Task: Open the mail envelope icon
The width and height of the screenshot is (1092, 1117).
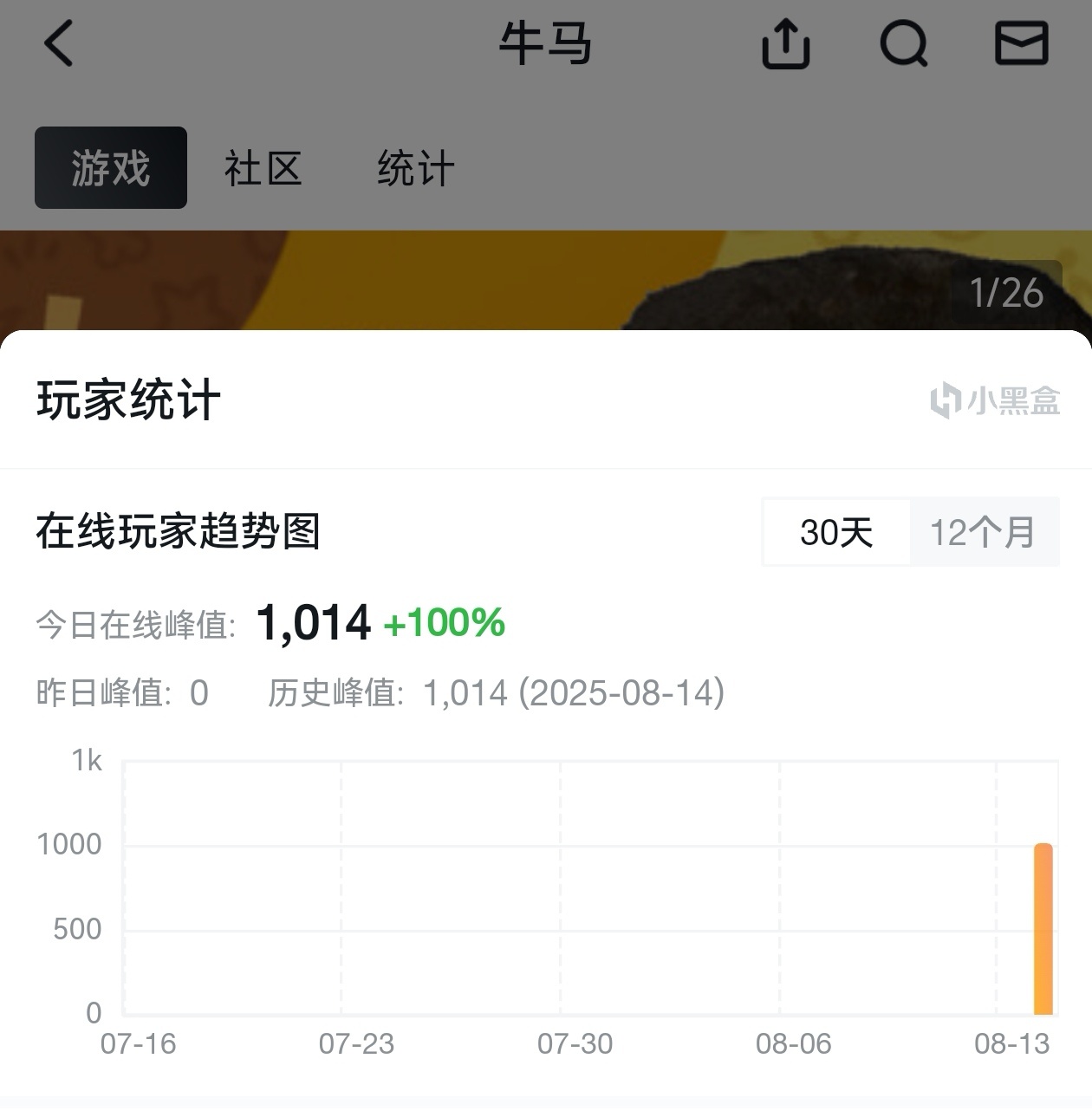Action: tap(1021, 43)
